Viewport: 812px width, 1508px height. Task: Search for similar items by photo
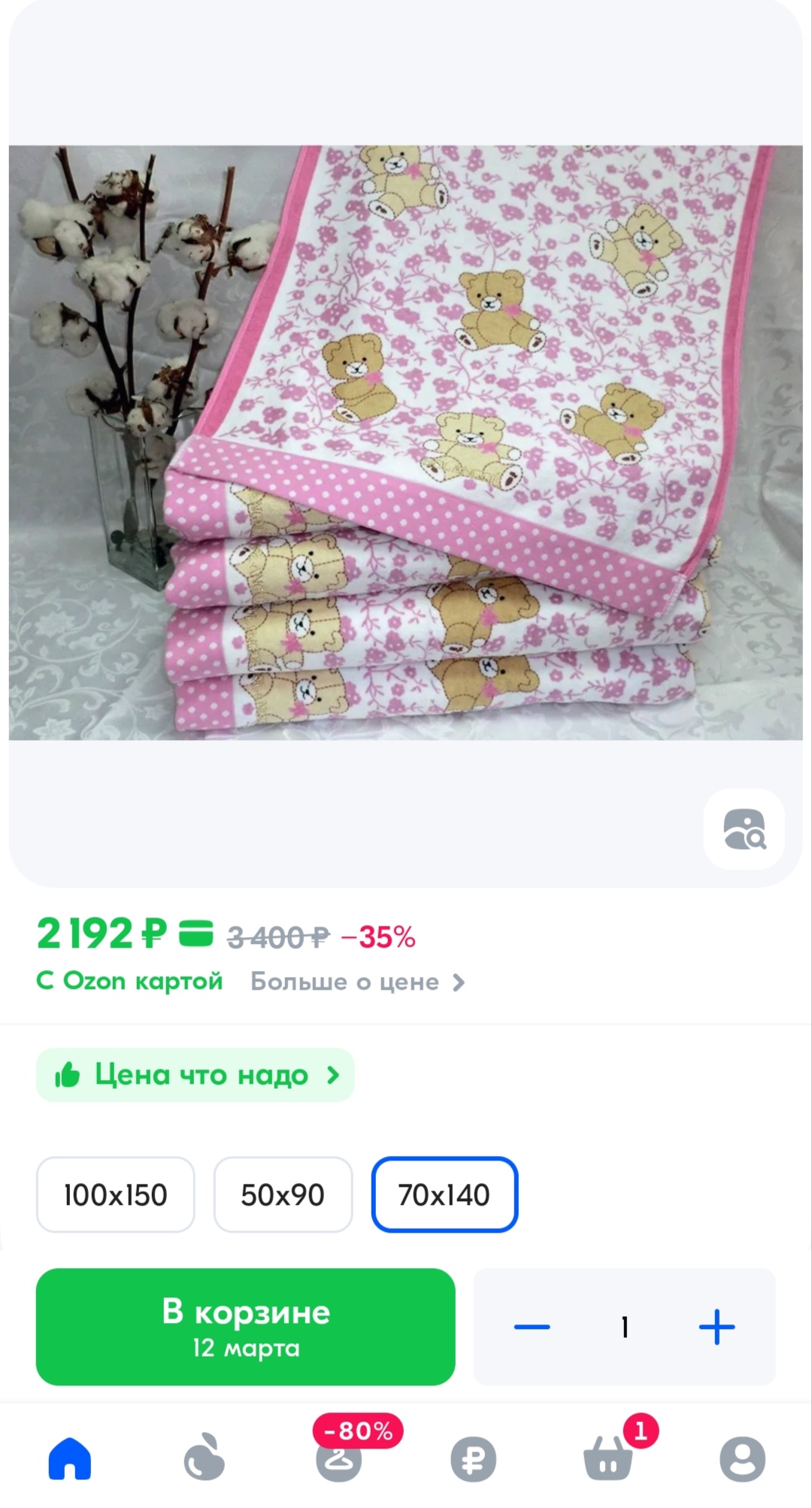(744, 829)
